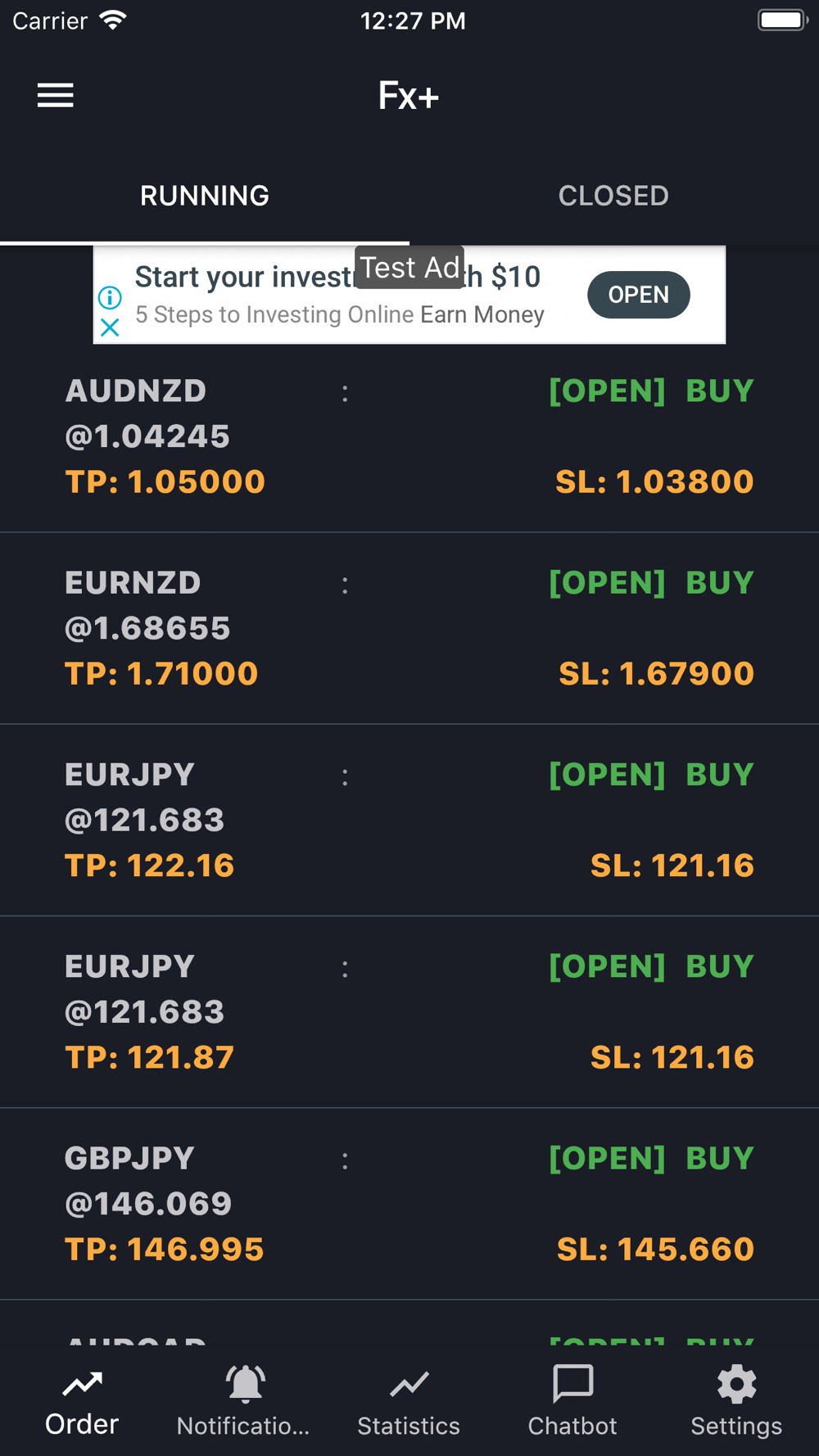
Task: Dismiss the ad with the X icon
Action: [x=110, y=328]
